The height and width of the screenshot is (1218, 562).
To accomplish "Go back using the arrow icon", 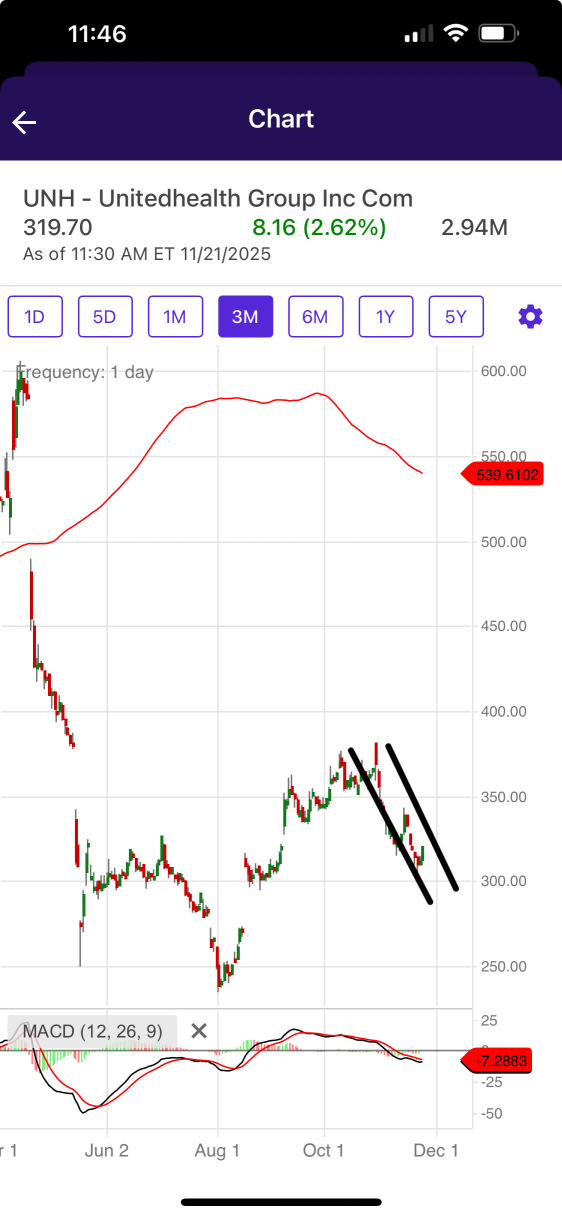I will pos(24,122).
